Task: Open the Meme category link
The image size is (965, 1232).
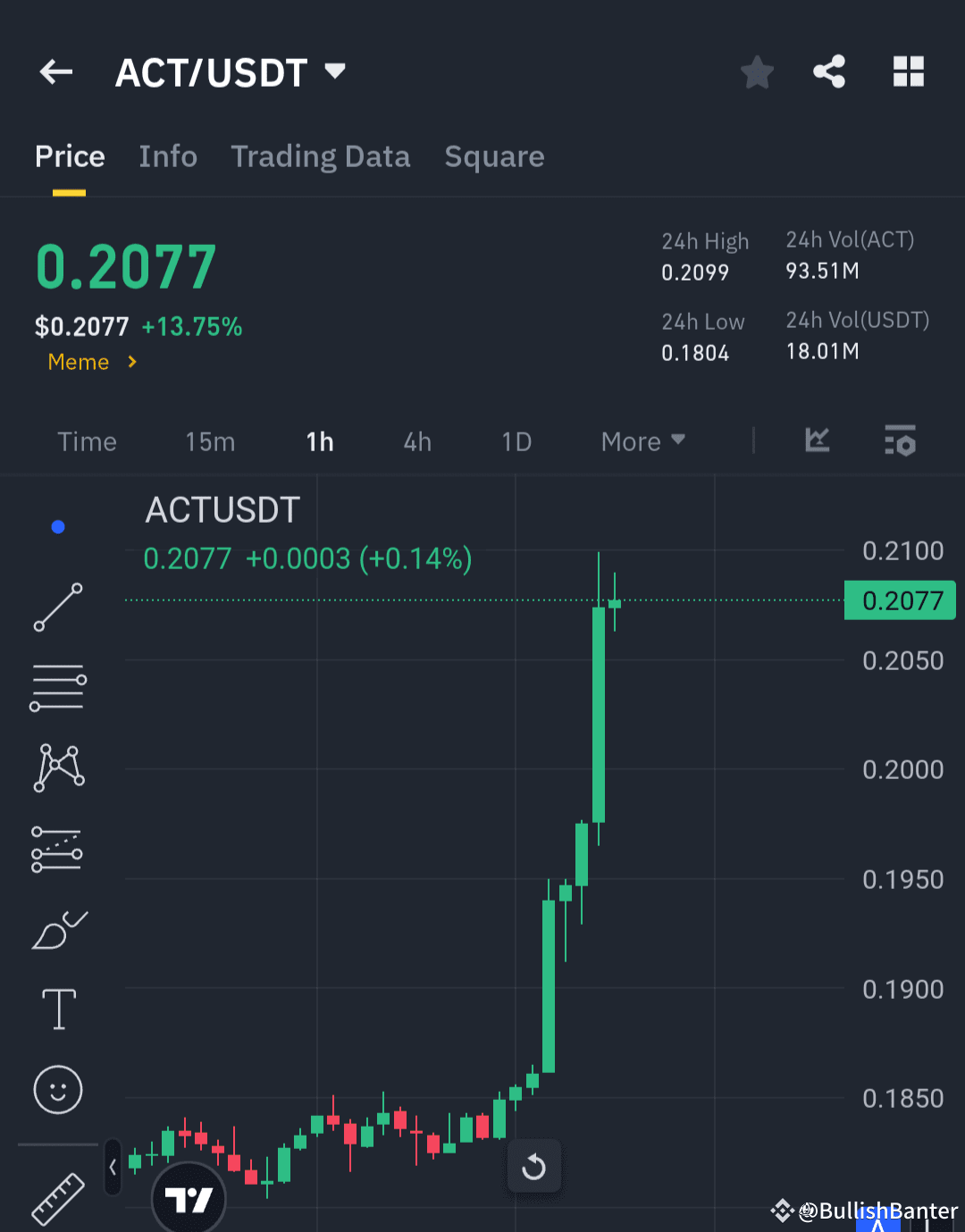Action: [x=79, y=362]
